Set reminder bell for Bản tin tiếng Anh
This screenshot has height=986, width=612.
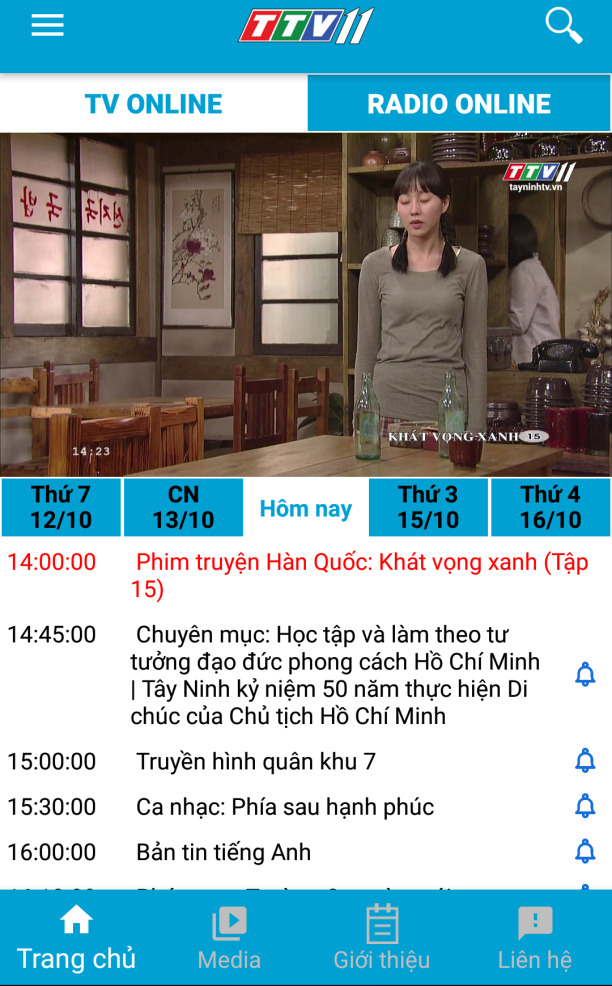(585, 852)
